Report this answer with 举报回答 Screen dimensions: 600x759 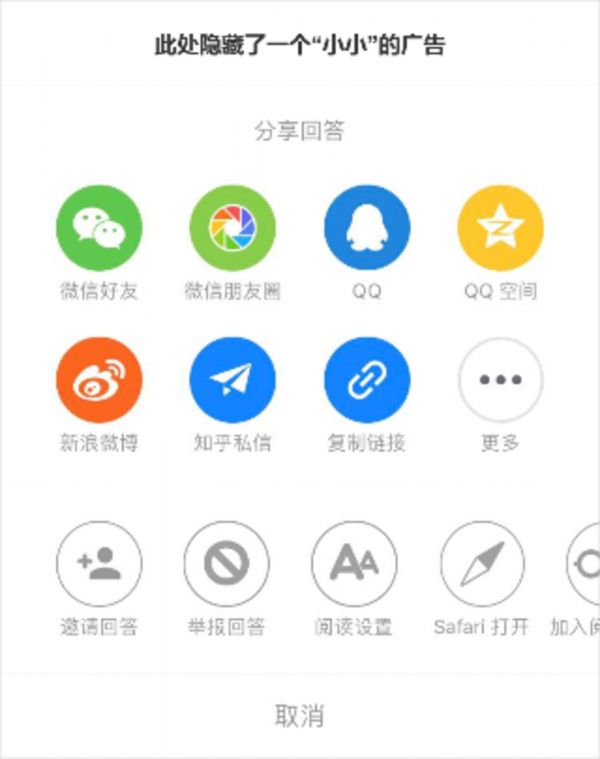coord(226,565)
